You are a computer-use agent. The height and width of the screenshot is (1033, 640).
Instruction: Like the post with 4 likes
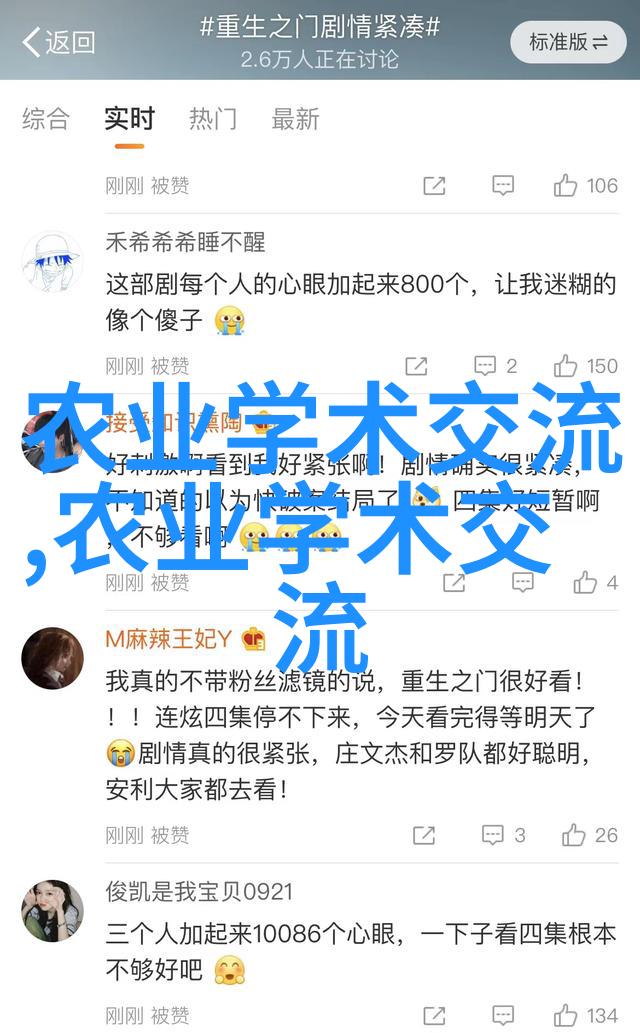click(x=595, y=583)
